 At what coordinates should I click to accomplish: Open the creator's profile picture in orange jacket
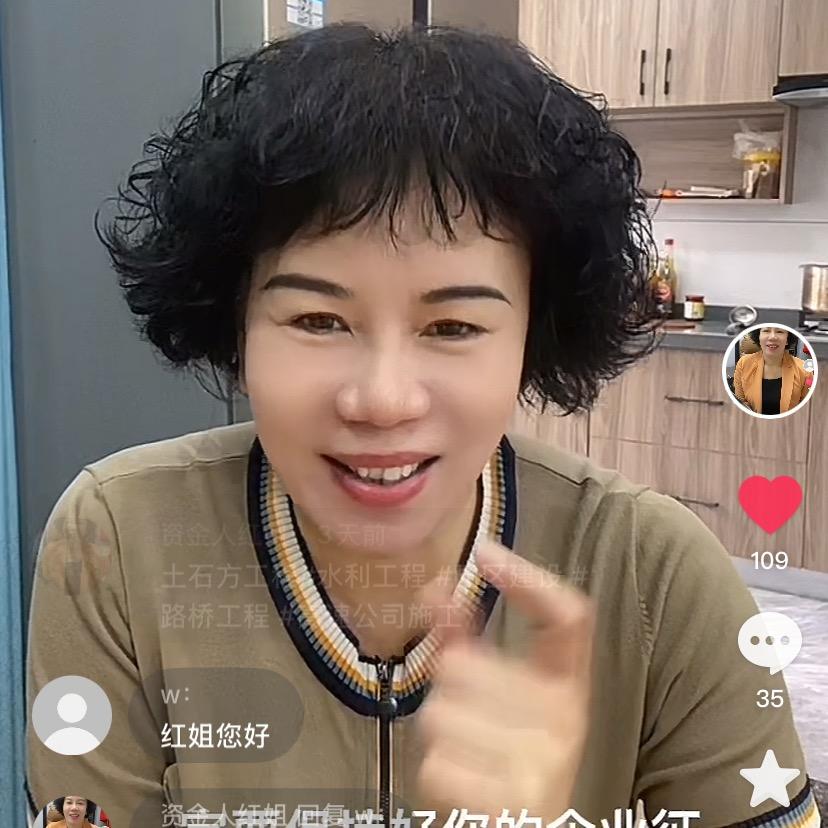[769, 371]
